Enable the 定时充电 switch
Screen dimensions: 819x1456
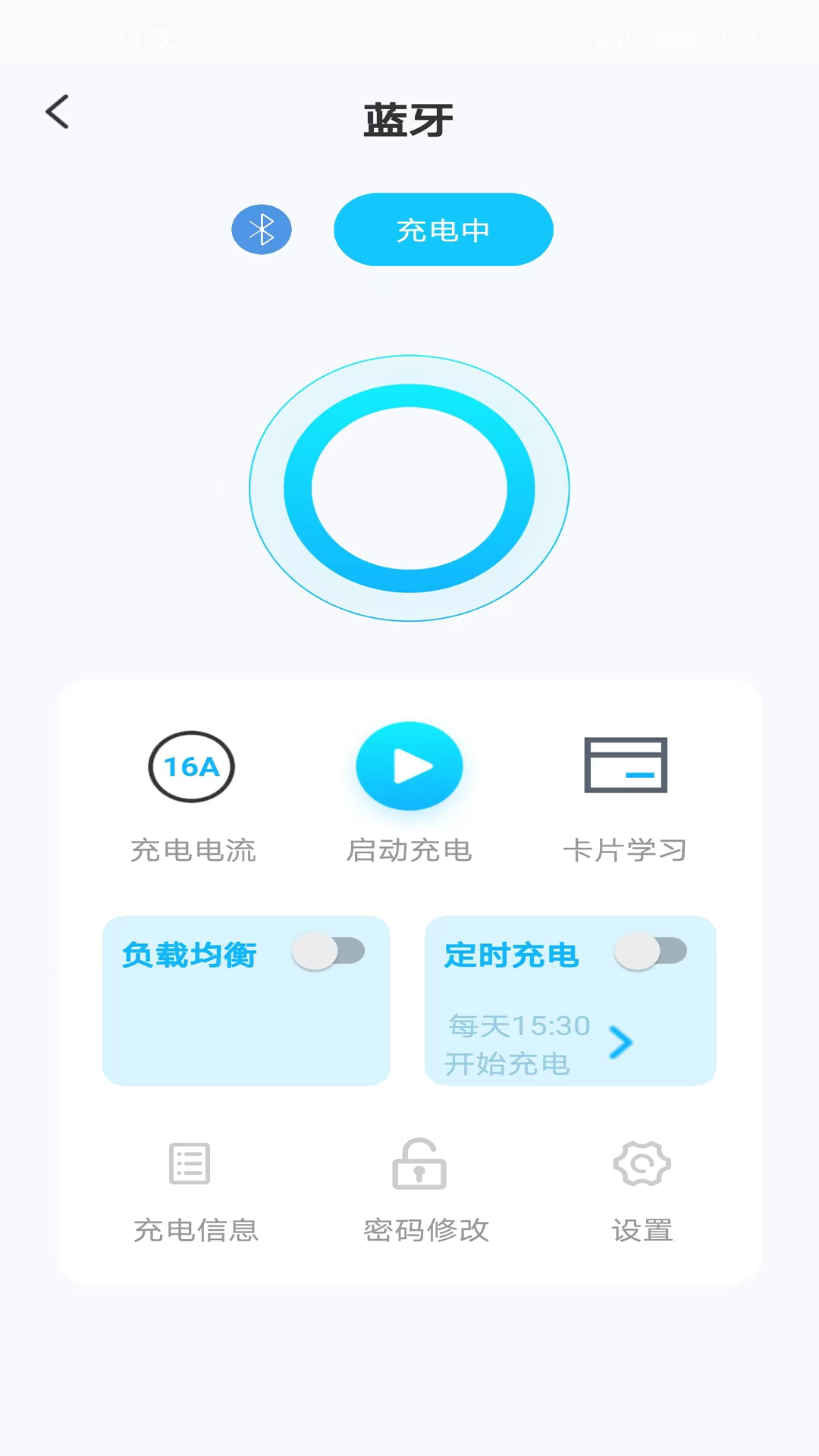pyautogui.click(x=651, y=951)
